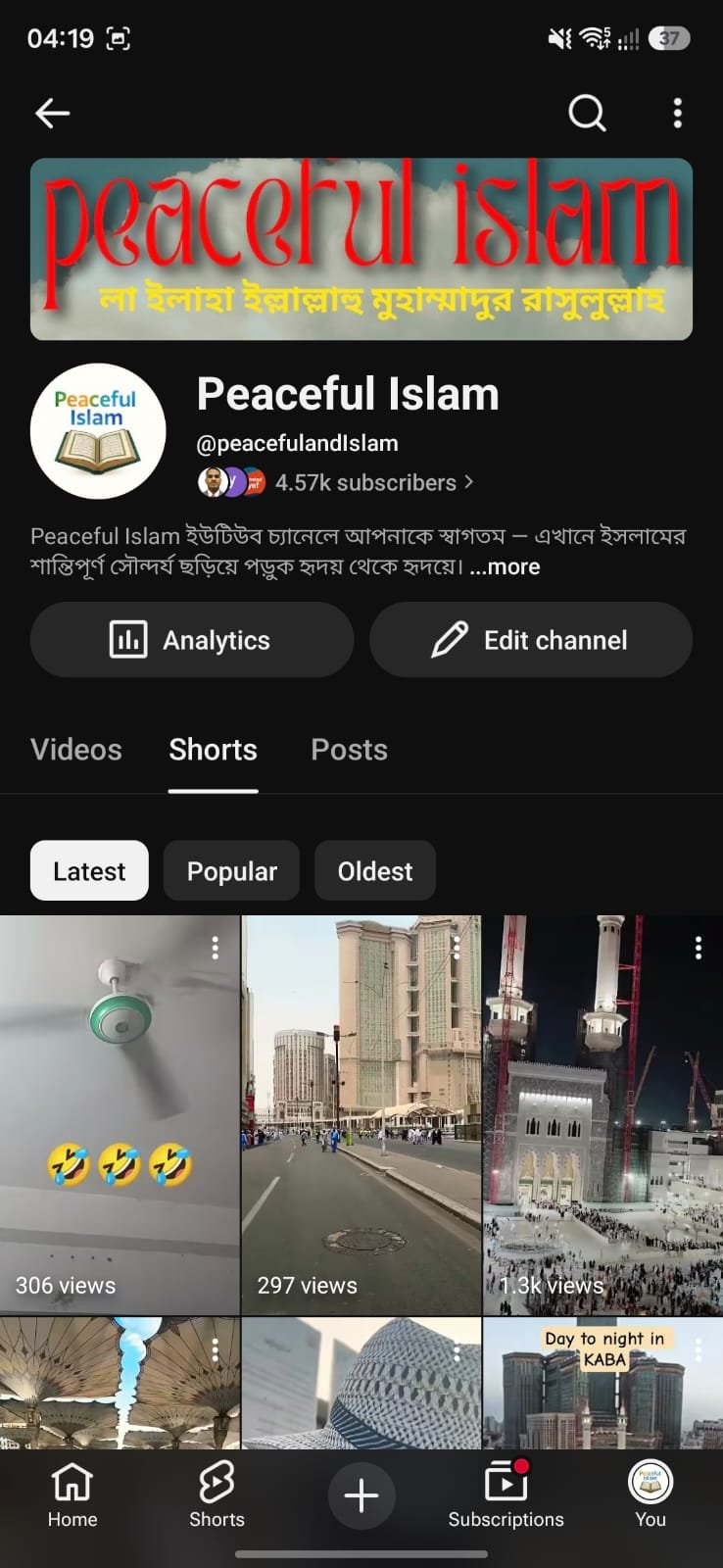Tap the create plus button
The image size is (723, 1568).
[x=361, y=1495]
